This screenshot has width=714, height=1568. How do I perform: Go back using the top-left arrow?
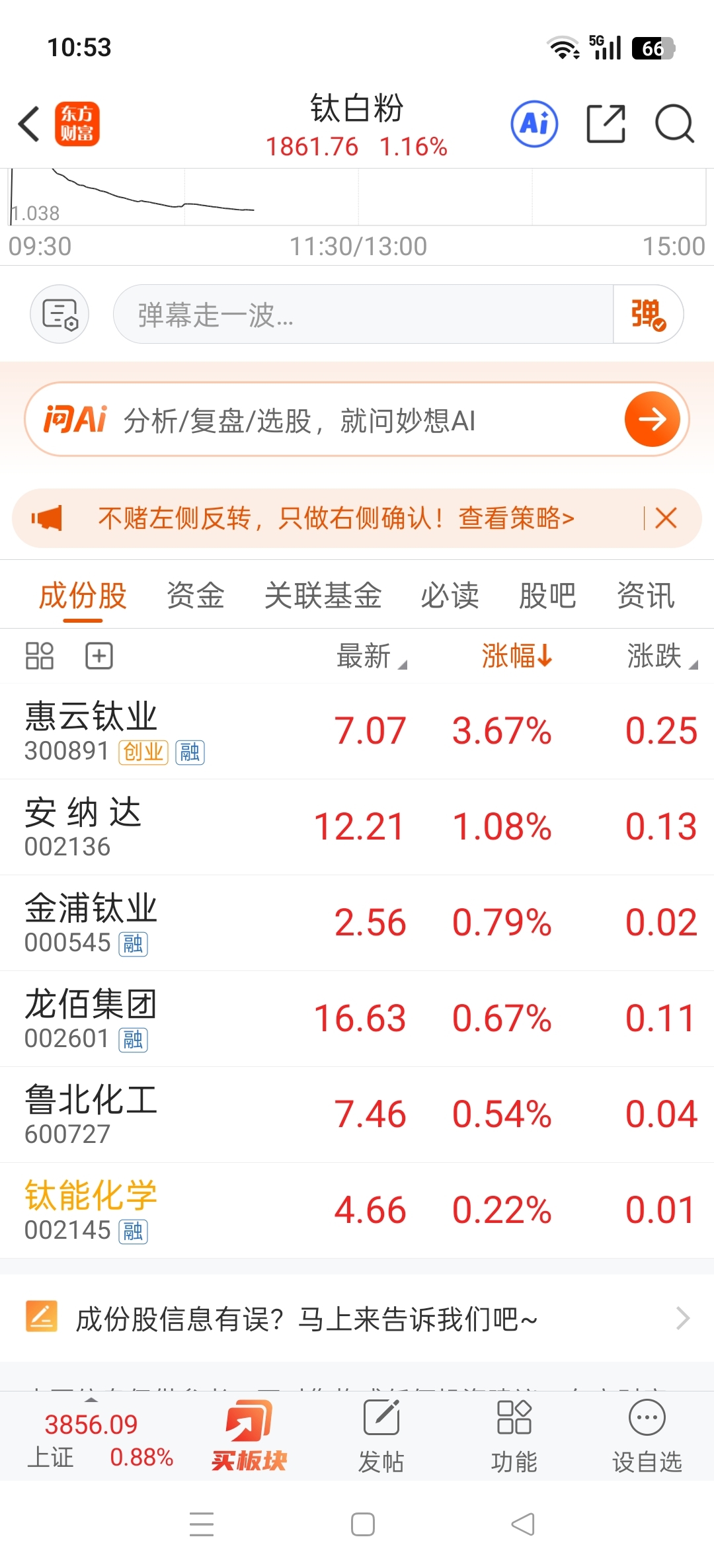point(29,124)
